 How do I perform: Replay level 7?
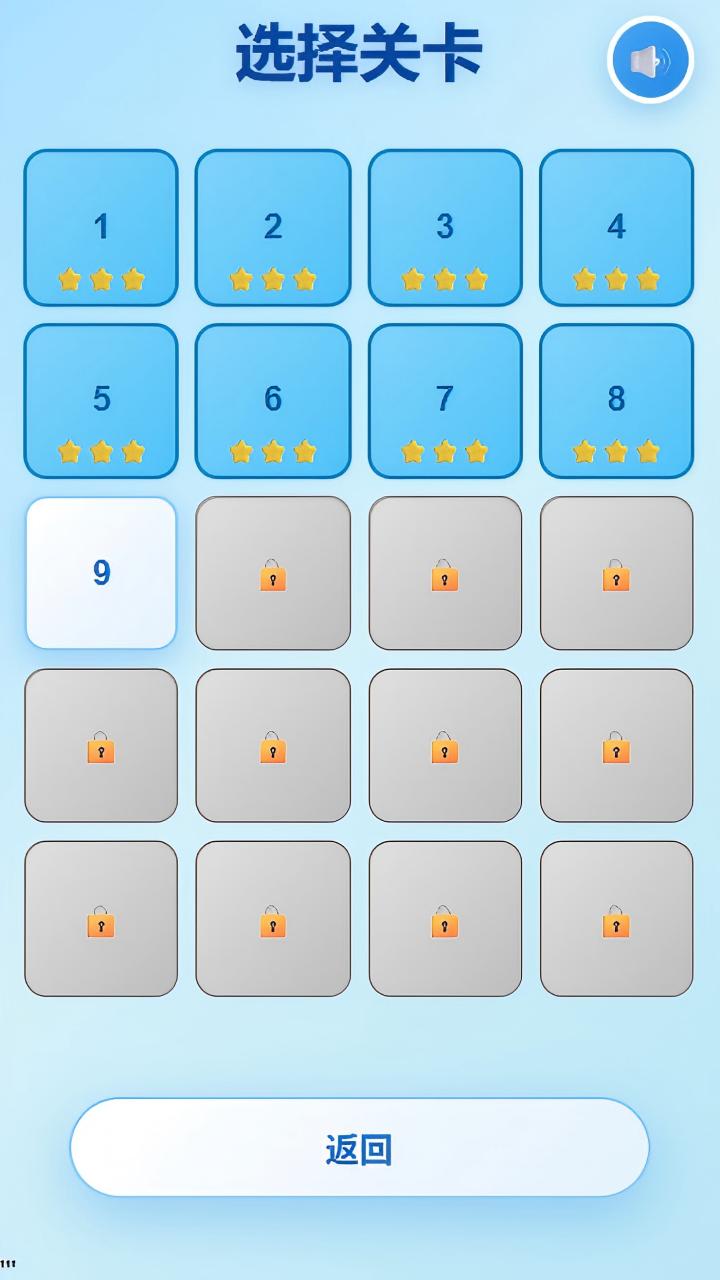coord(445,400)
